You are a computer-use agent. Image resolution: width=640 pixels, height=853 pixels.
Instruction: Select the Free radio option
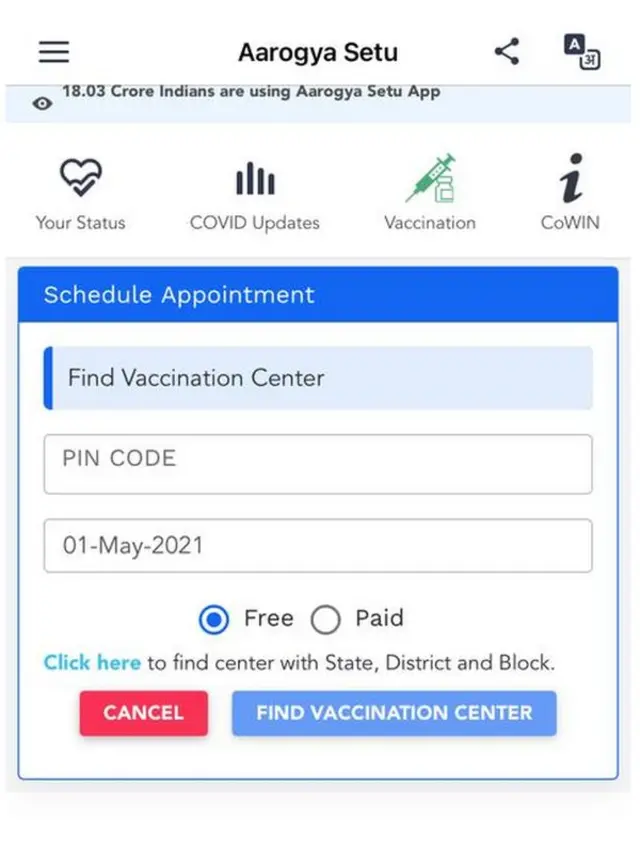214,620
